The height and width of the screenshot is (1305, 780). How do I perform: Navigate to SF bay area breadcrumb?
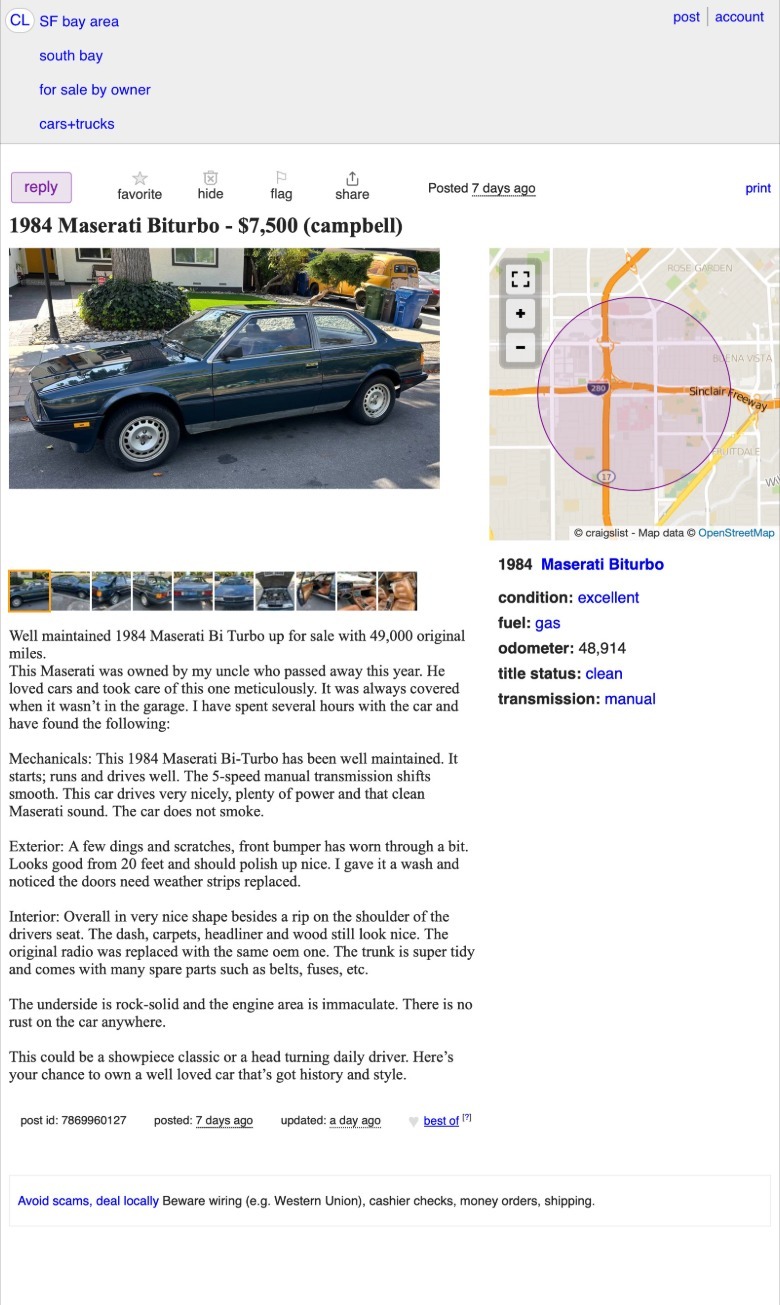(x=79, y=21)
